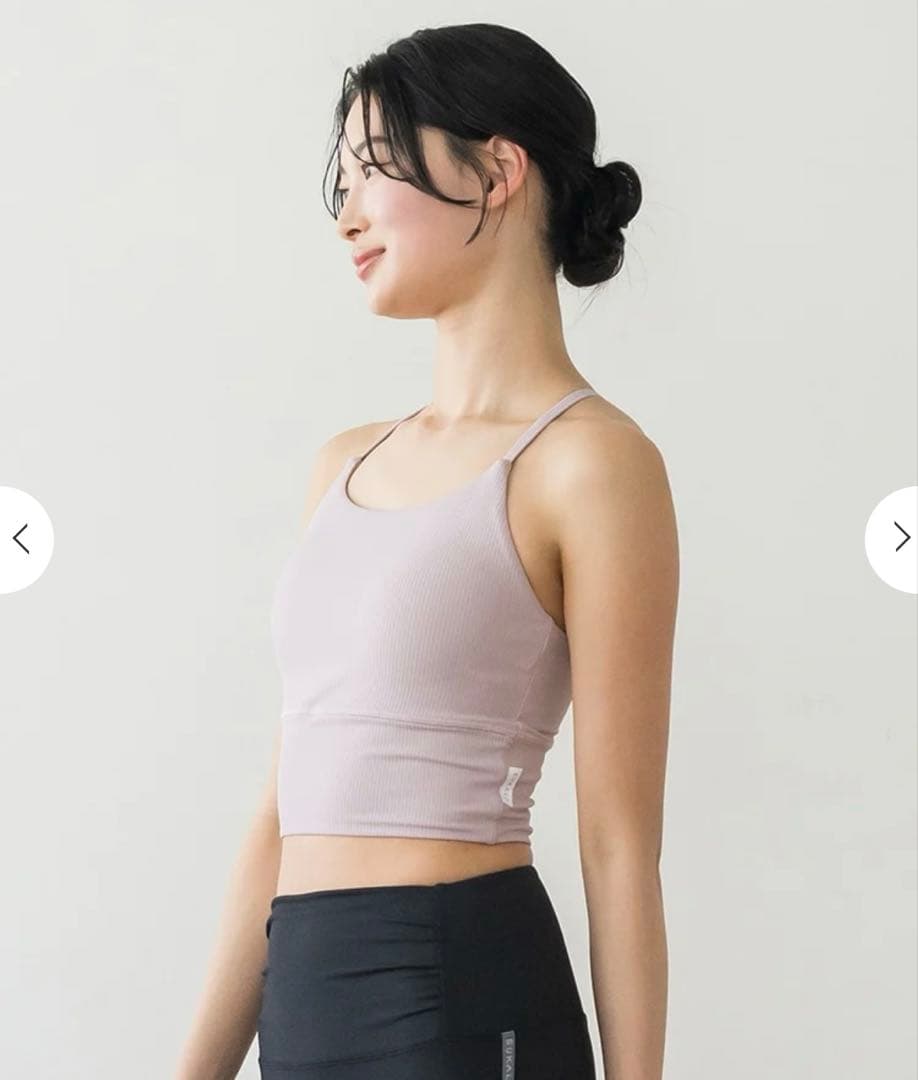Go to the previous product image
Viewport: 918px width, 1080px height.
(x=22, y=539)
